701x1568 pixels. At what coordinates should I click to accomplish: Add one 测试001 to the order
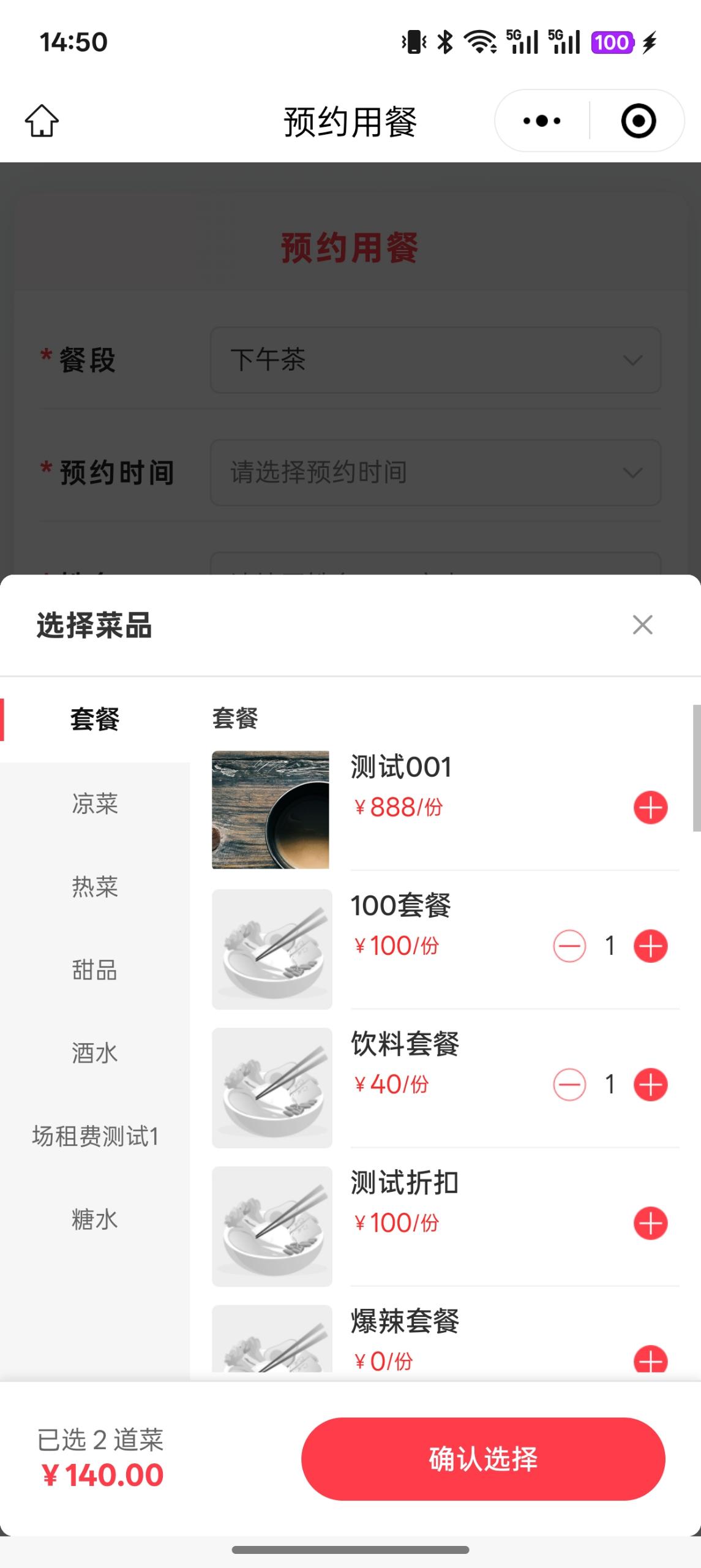click(x=650, y=808)
